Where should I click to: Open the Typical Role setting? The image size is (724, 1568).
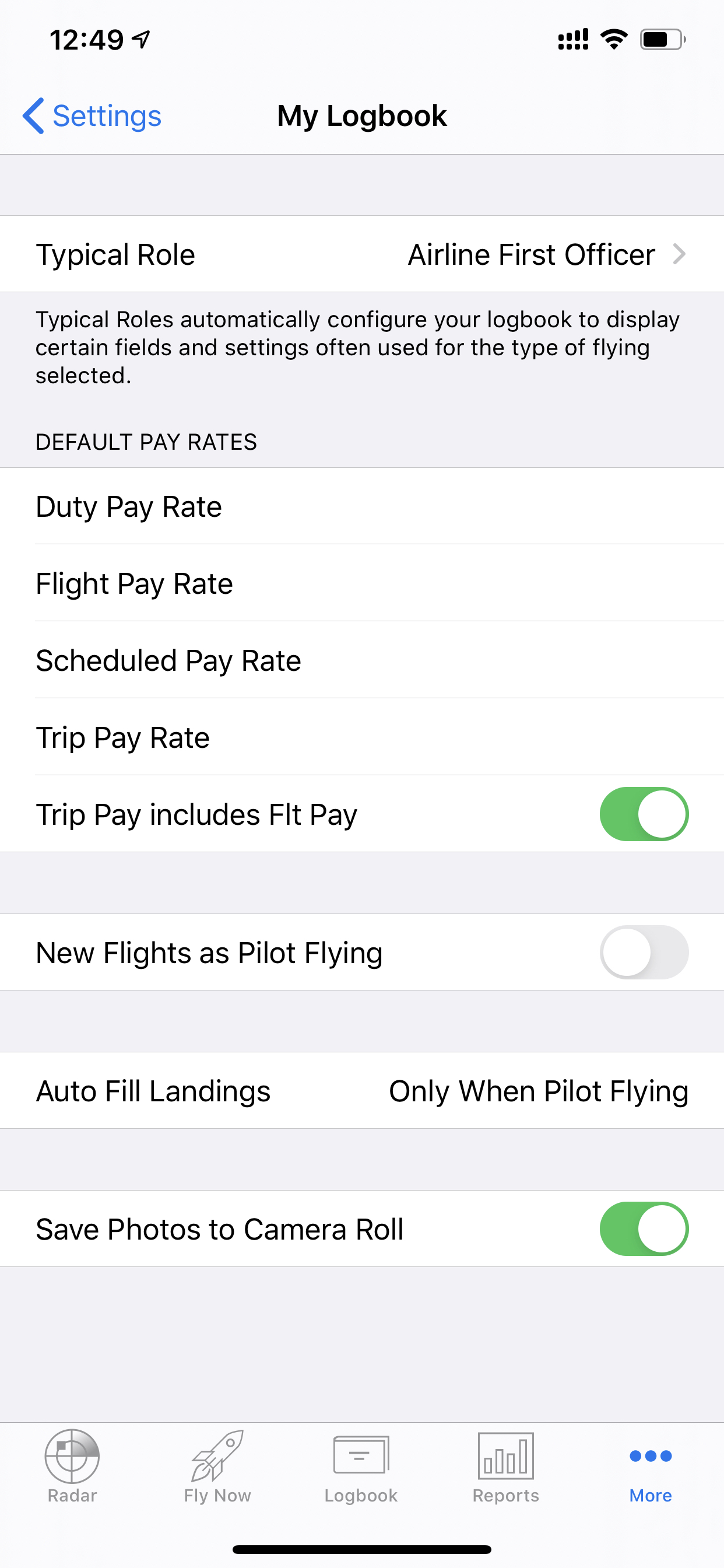pyautogui.click(x=362, y=254)
